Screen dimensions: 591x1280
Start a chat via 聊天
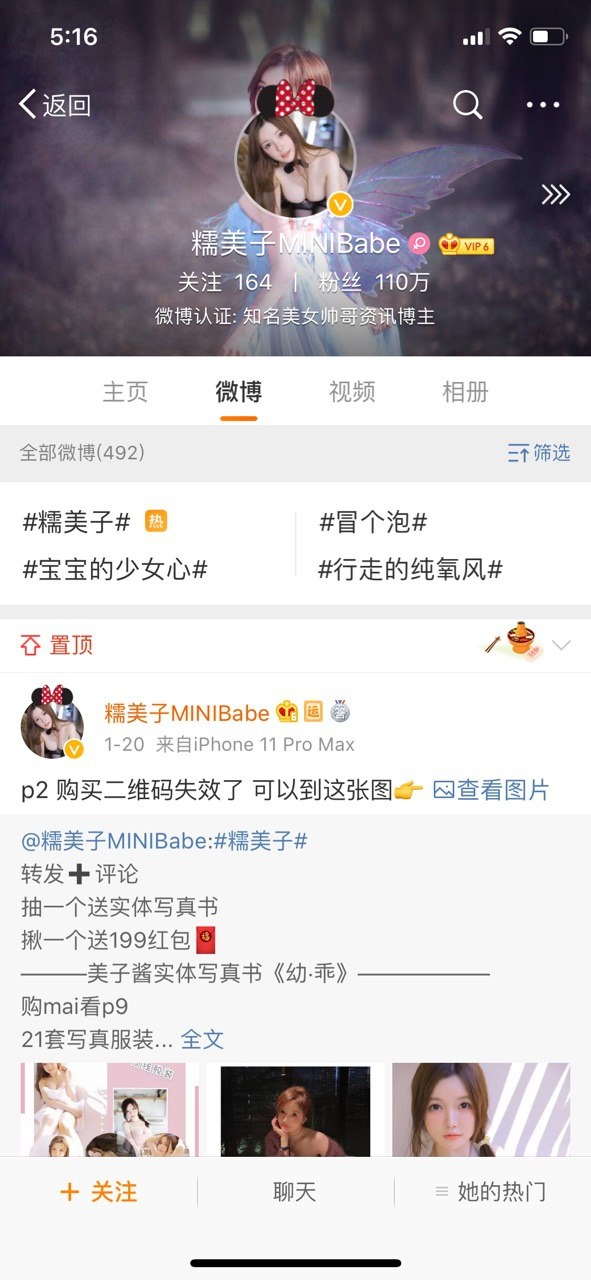295,1192
